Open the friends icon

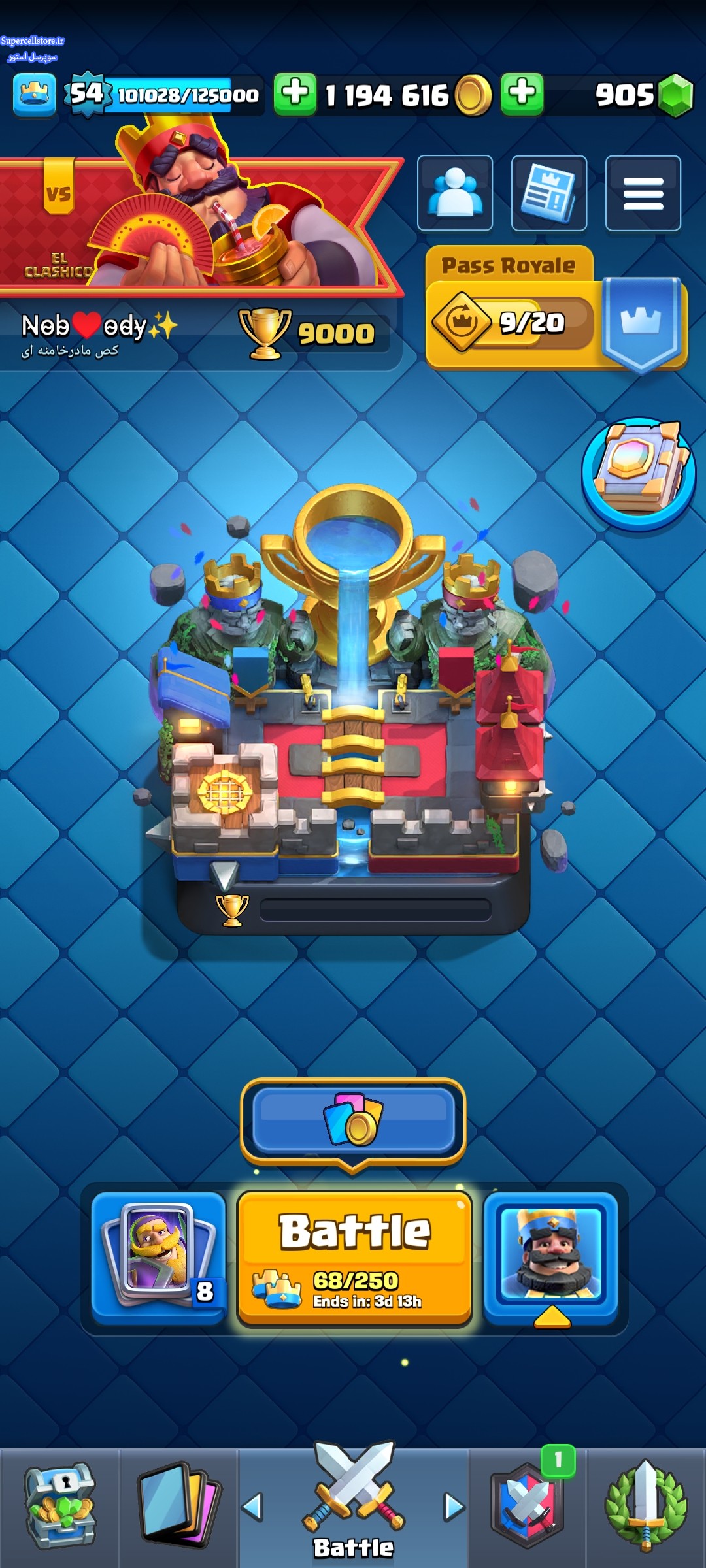point(455,193)
